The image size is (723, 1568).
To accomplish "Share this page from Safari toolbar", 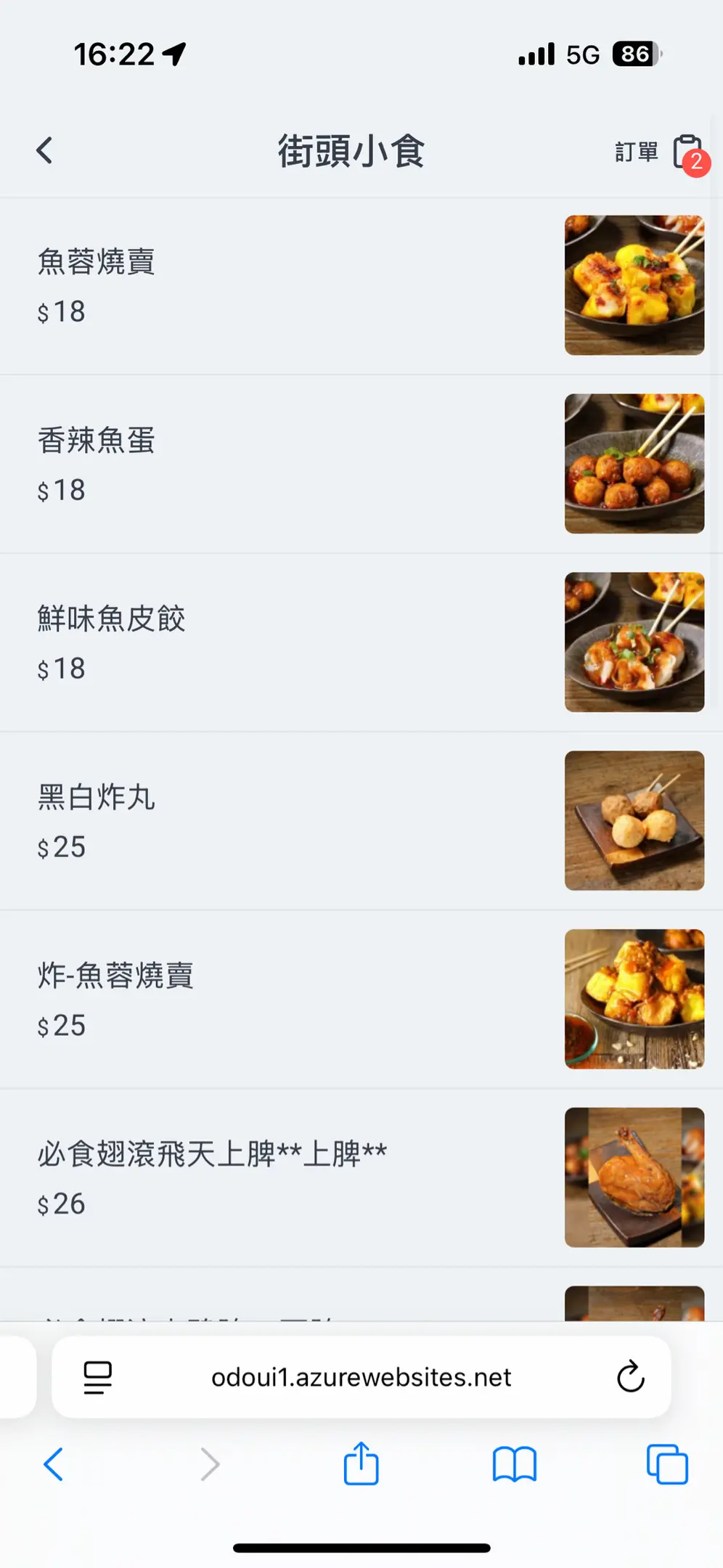I will (361, 1463).
